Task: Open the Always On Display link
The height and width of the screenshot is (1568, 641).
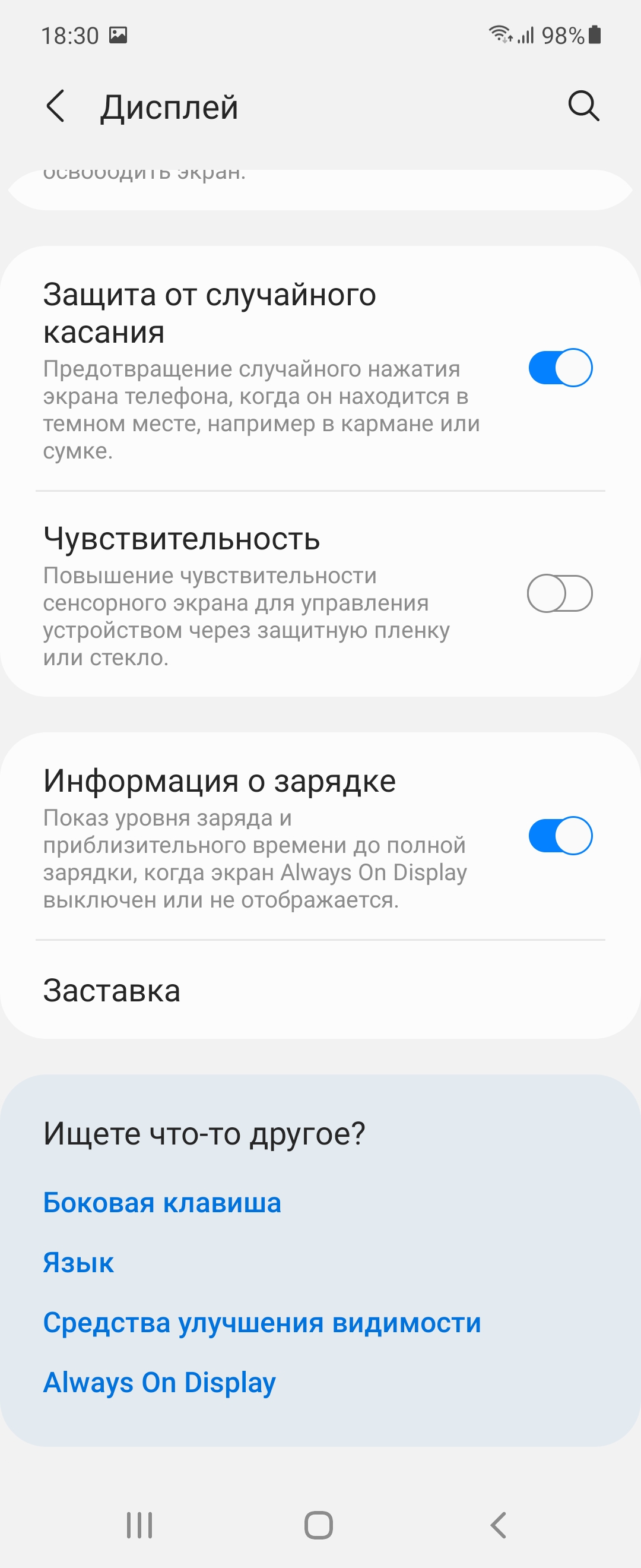Action: point(159,1382)
